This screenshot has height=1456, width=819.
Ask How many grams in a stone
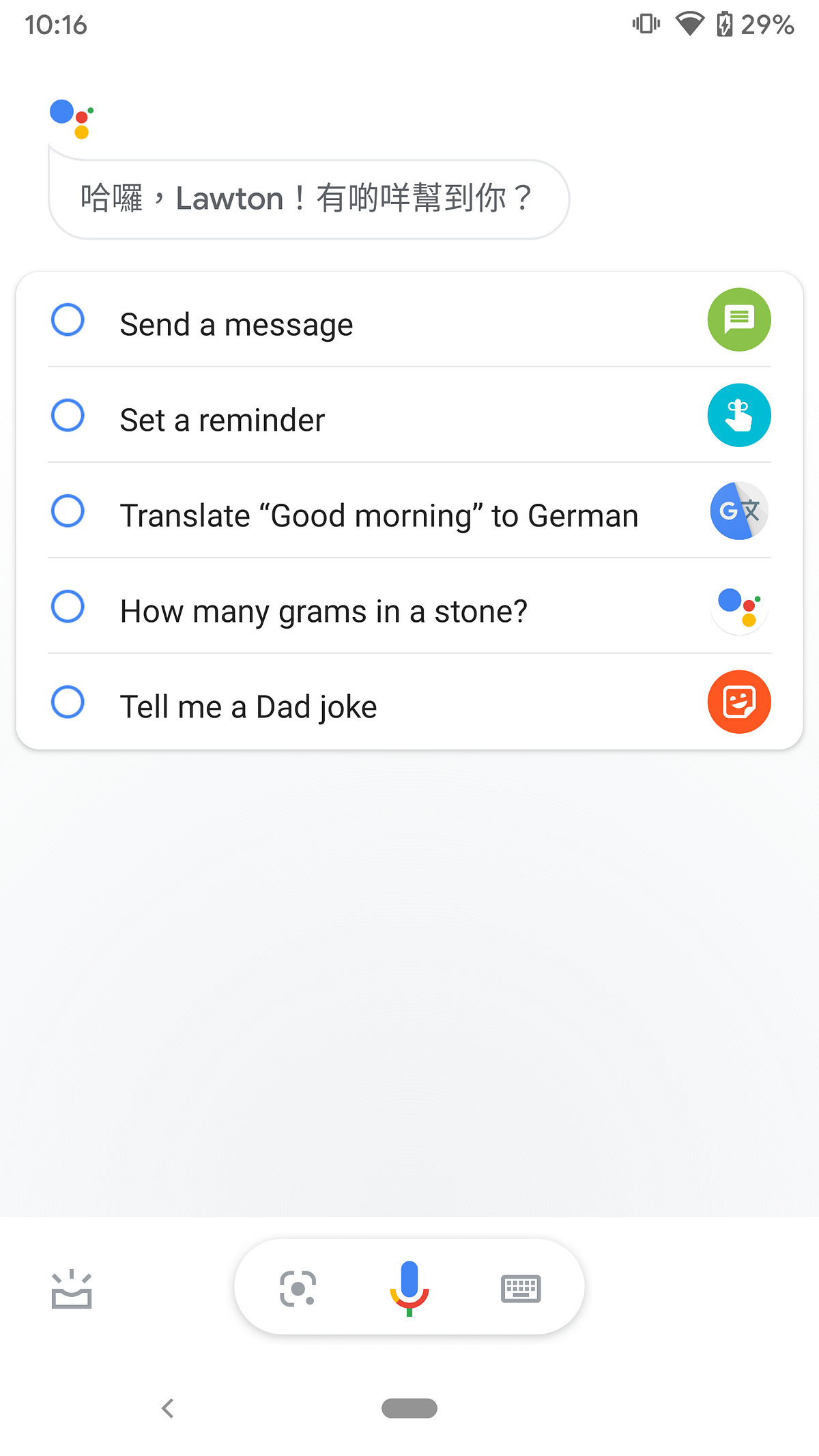pyautogui.click(x=409, y=607)
